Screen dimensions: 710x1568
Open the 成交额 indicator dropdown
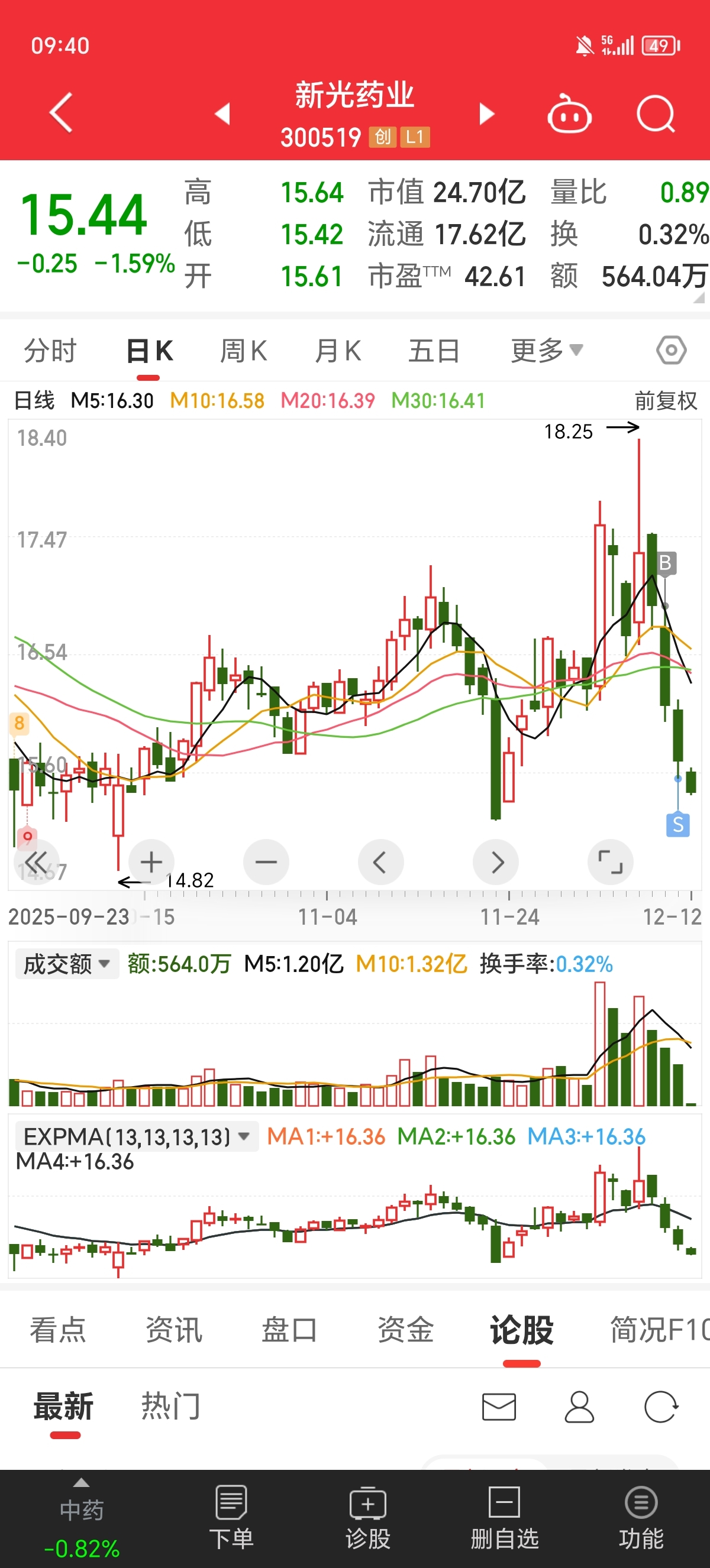tap(66, 964)
